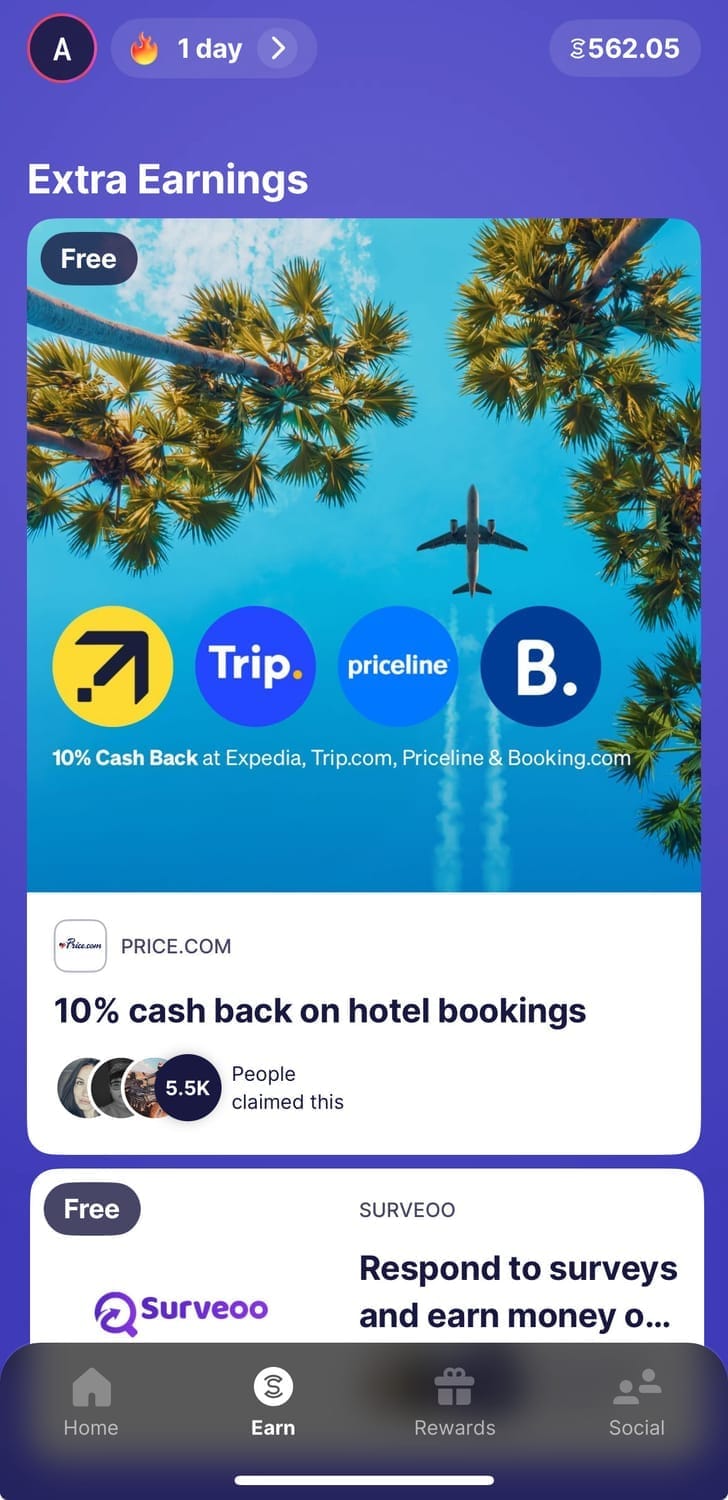Open the 1 day streak details

213,48
